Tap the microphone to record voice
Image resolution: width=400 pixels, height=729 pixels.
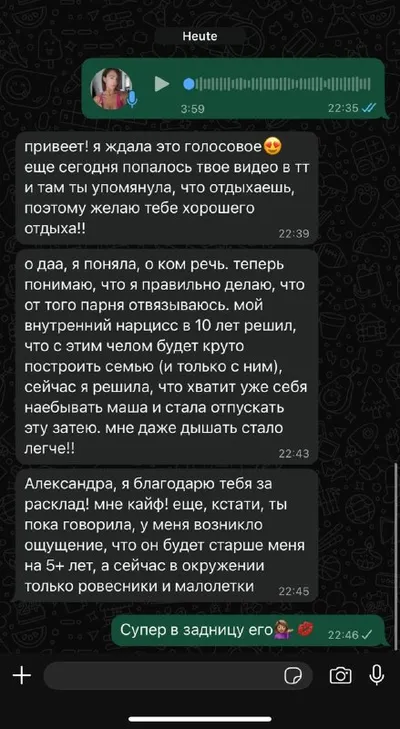click(x=377, y=675)
